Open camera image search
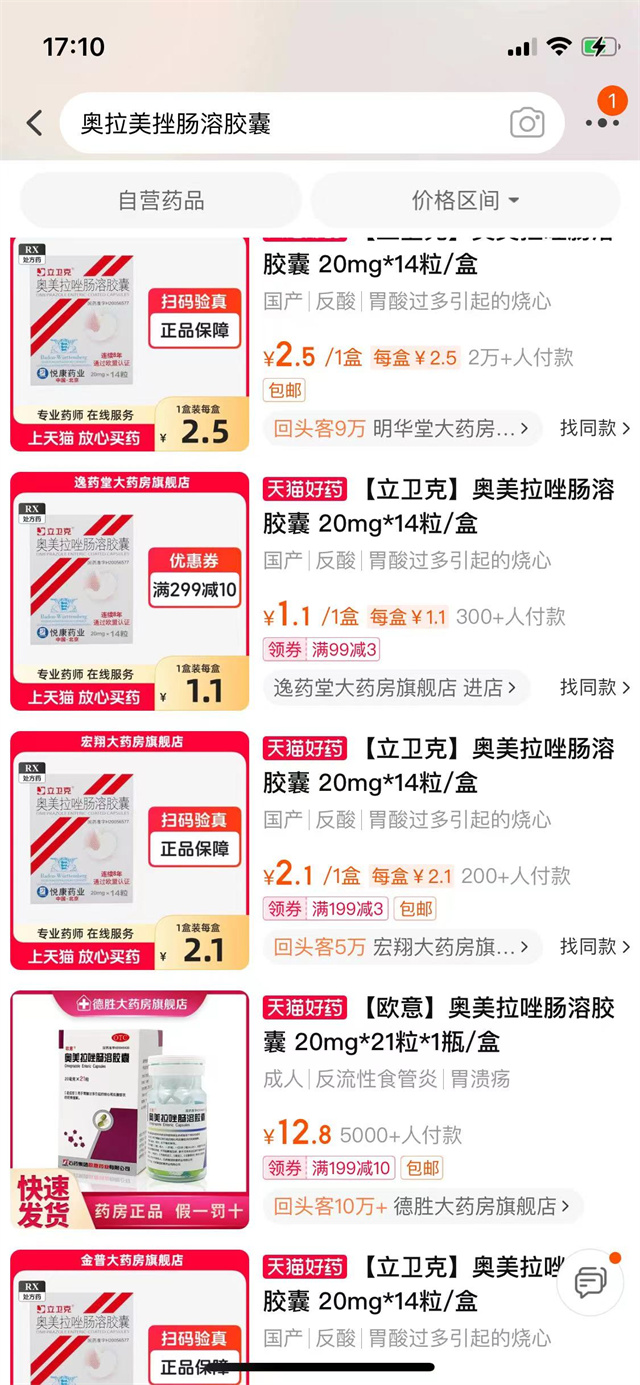This screenshot has height=1385, width=640. click(x=527, y=124)
